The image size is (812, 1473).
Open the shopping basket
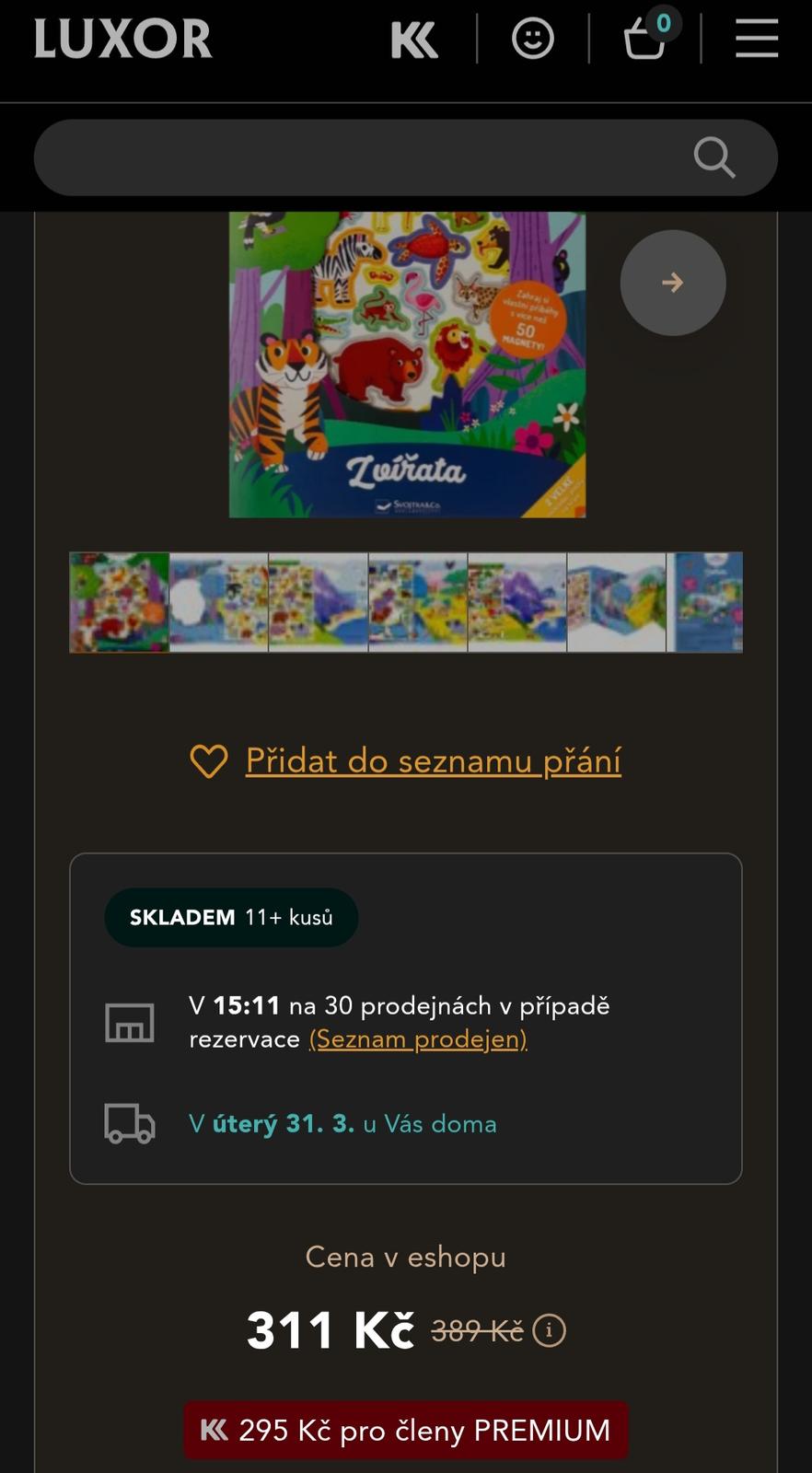click(x=645, y=40)
